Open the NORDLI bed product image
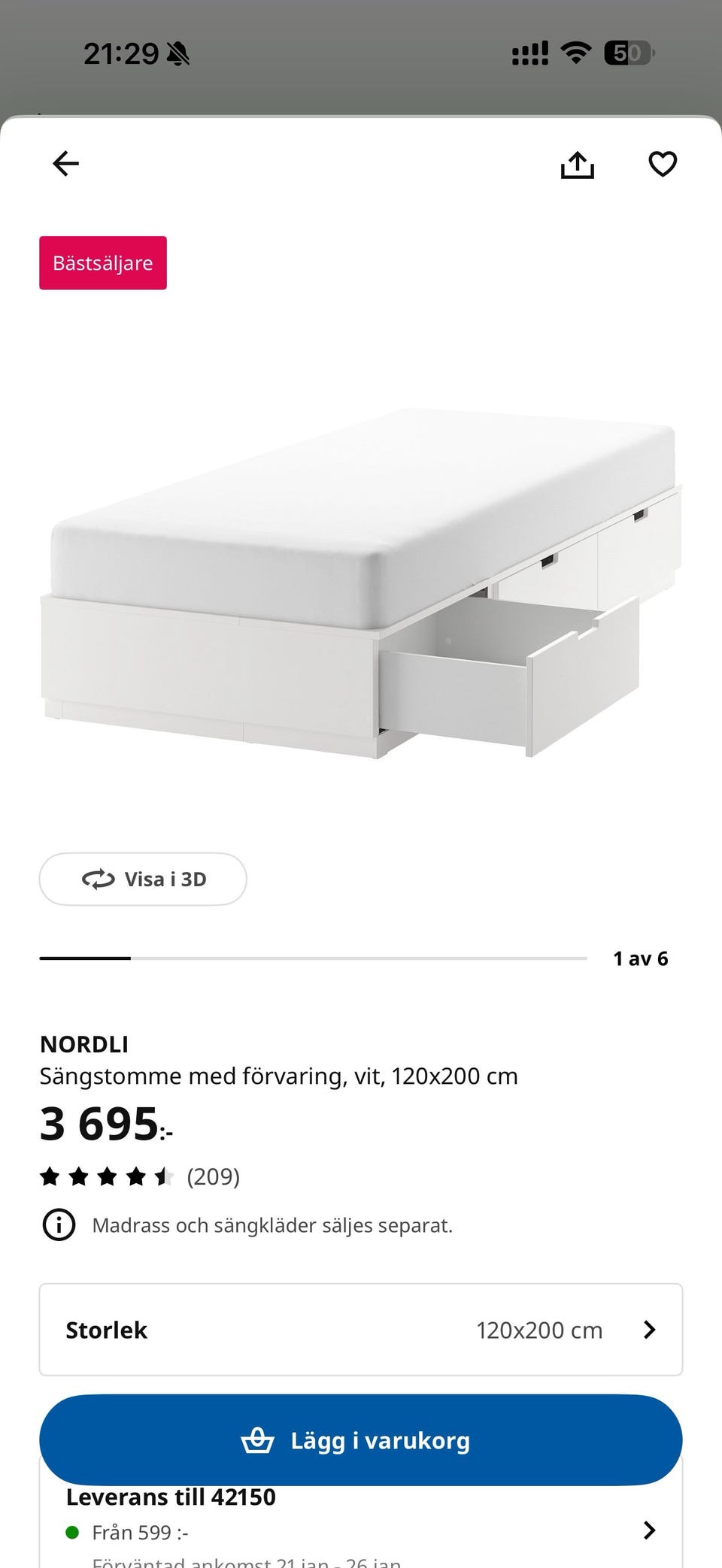 tap(361, 583)
